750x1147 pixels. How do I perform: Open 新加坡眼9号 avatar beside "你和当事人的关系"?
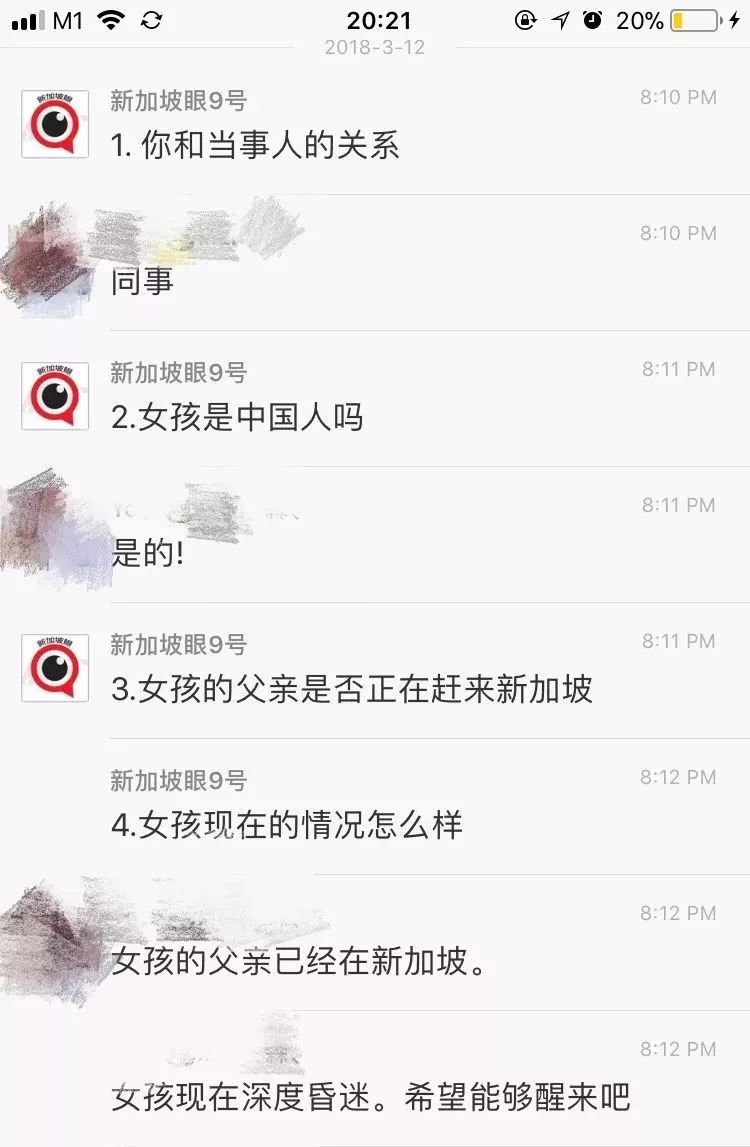(55, 124)
